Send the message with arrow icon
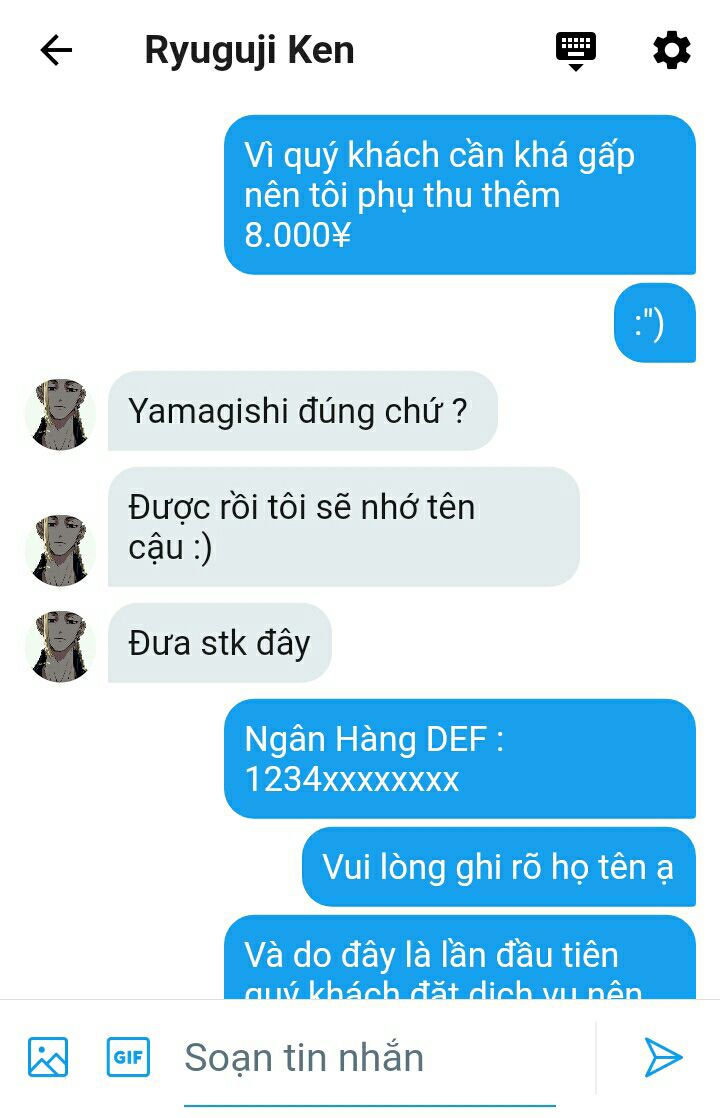 pyautogui.click(x=662, y=1057)
